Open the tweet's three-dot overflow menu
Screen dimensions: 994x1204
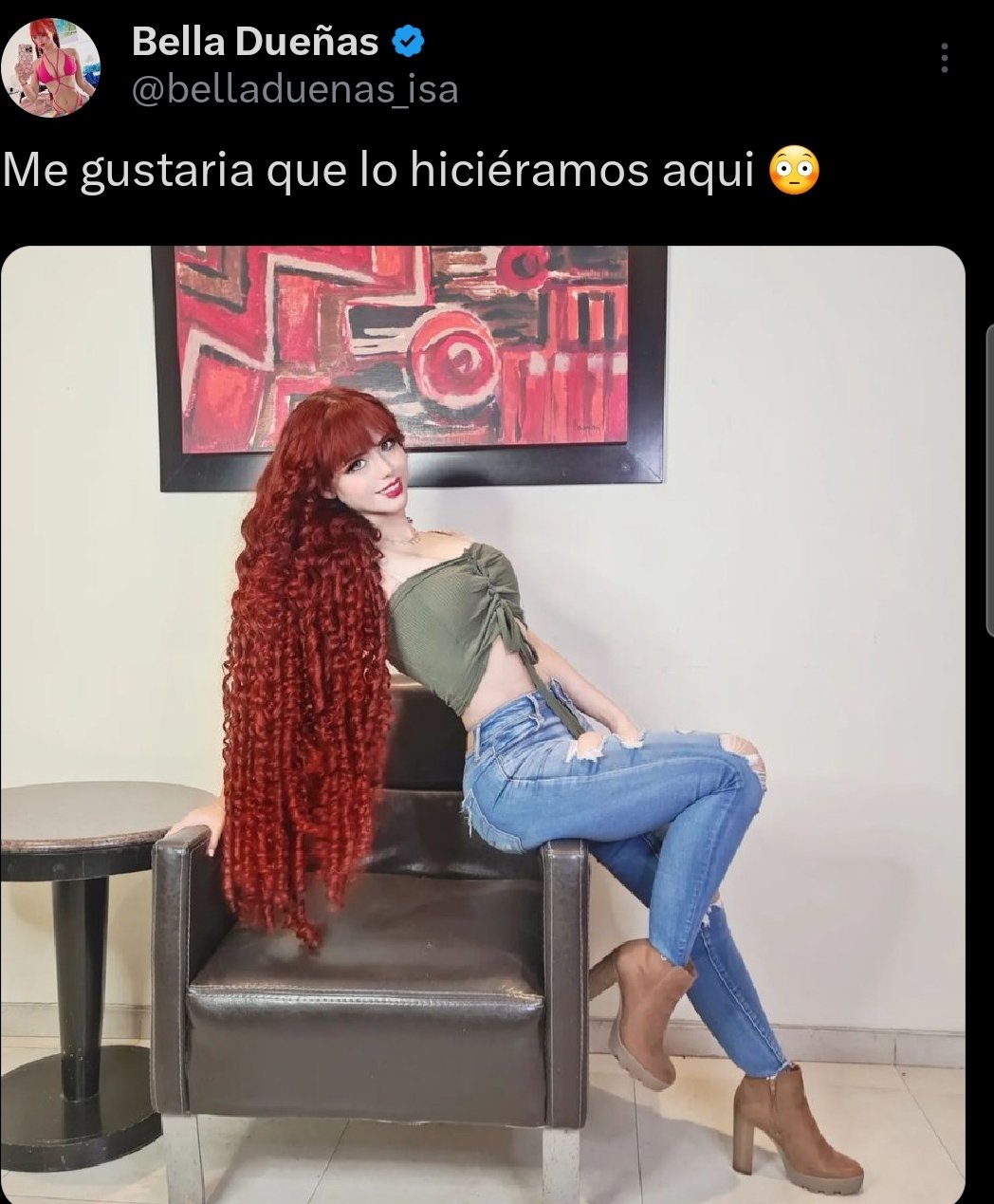[944, 58]
